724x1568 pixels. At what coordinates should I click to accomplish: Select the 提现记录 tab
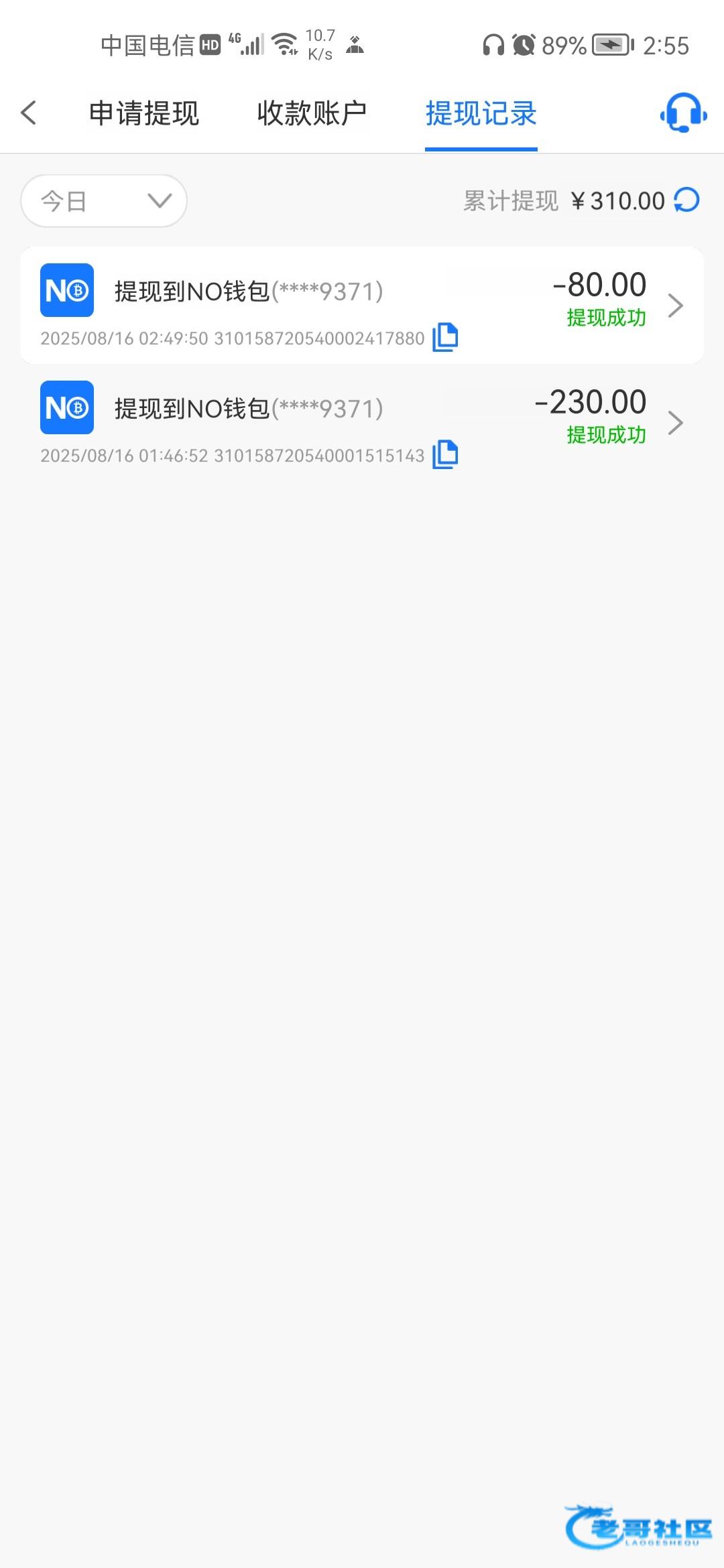click(x=481, y=113)
